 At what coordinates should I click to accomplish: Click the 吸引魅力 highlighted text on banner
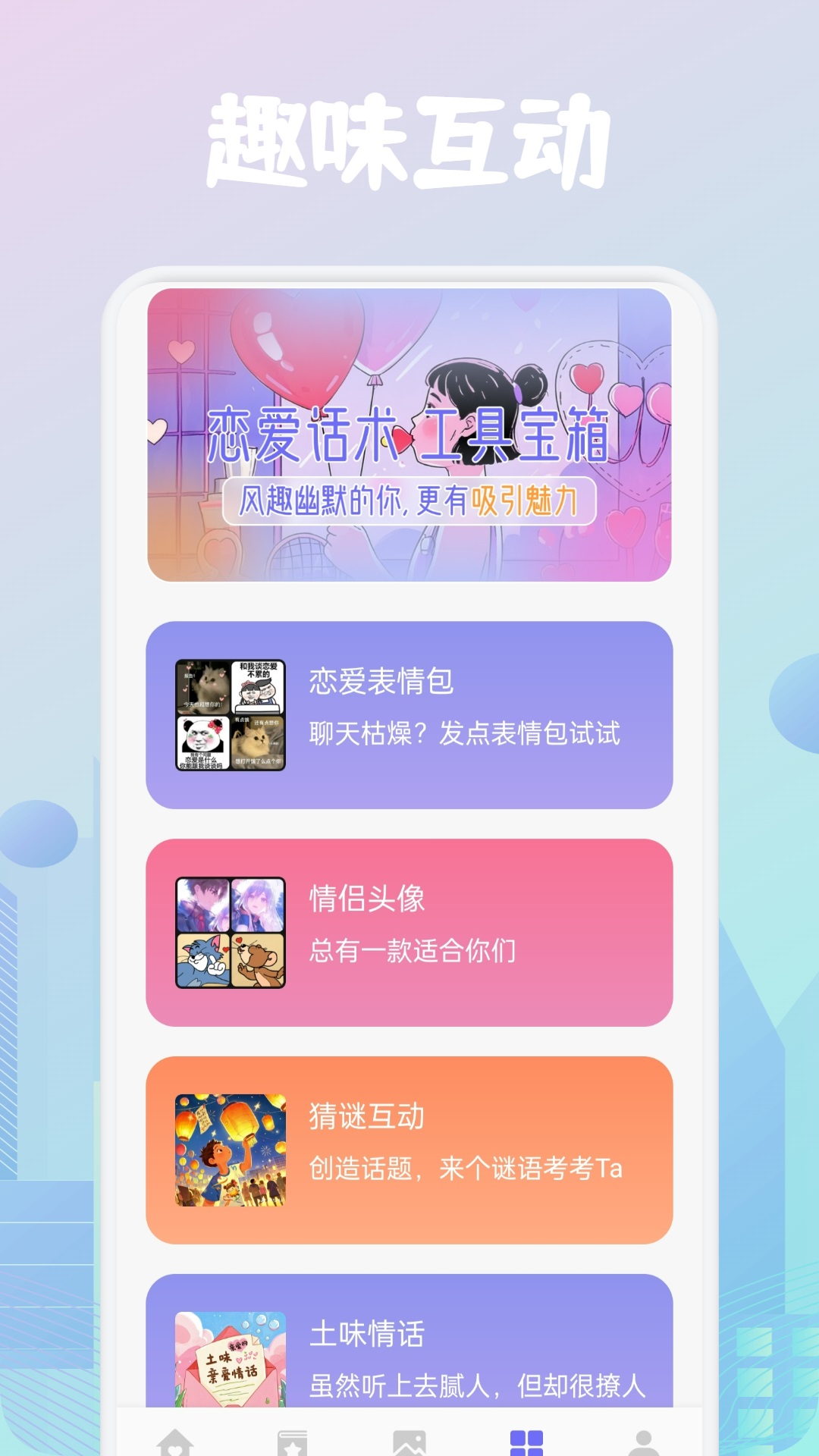[x=523, y=502]
